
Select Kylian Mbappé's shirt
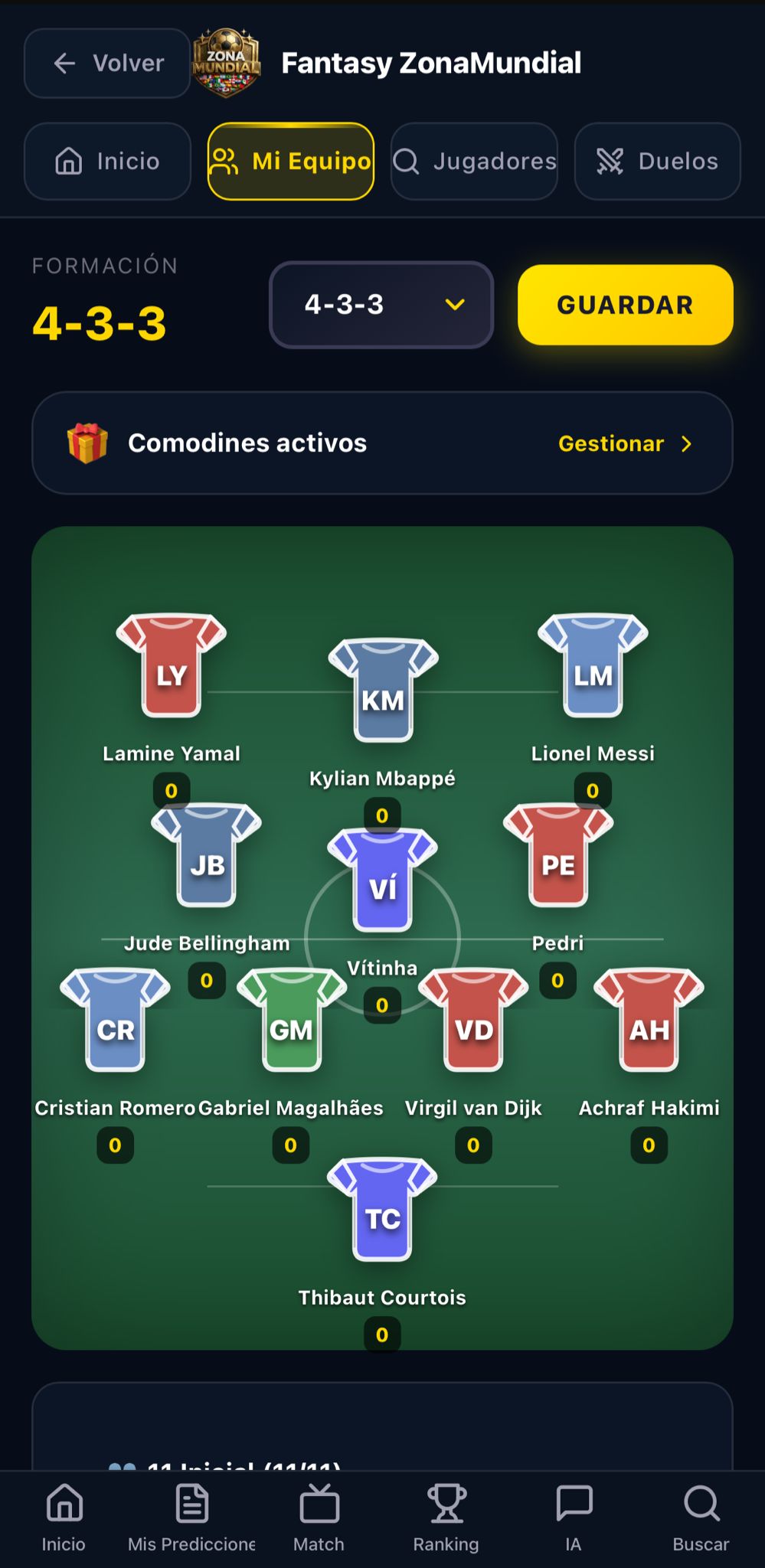tap(383, 689)
